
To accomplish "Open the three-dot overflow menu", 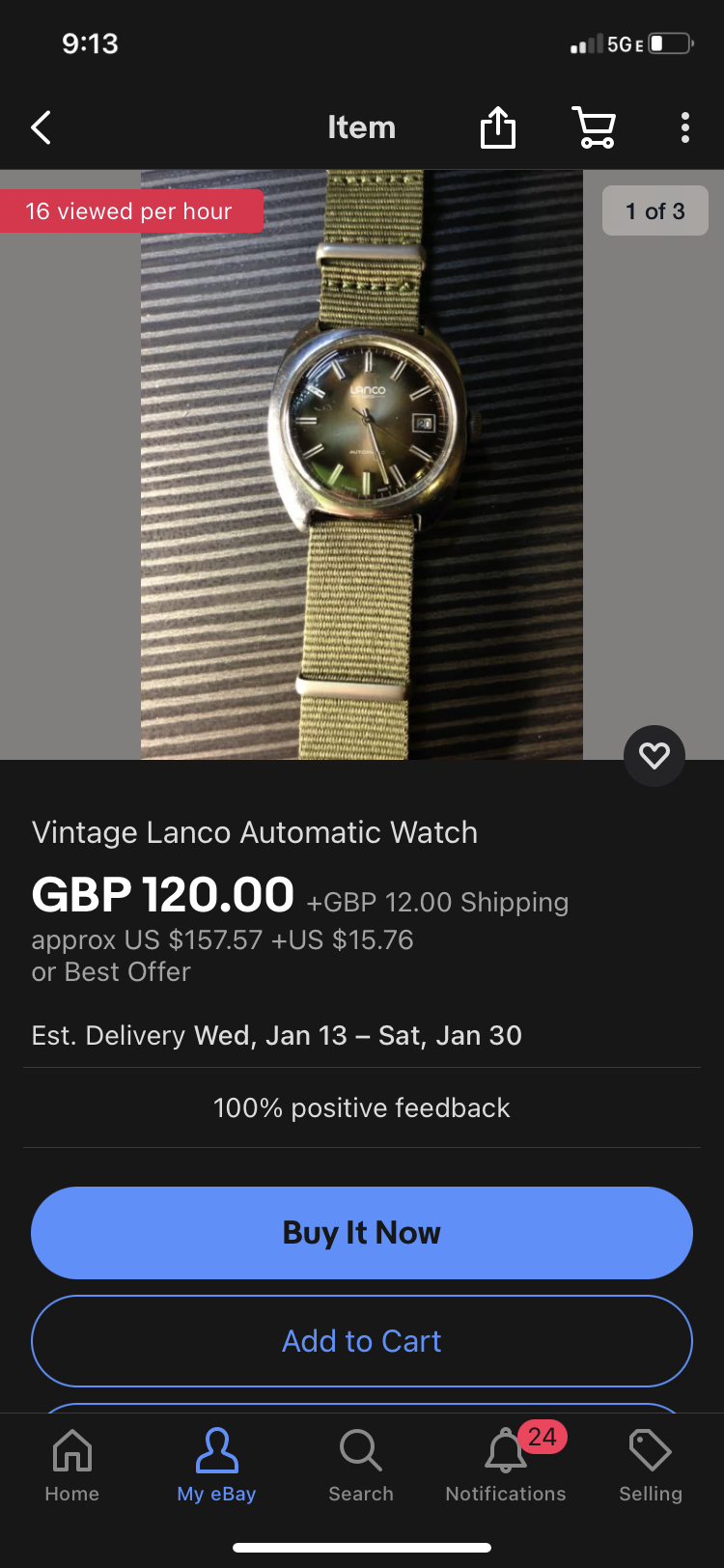I will point(684,127).
